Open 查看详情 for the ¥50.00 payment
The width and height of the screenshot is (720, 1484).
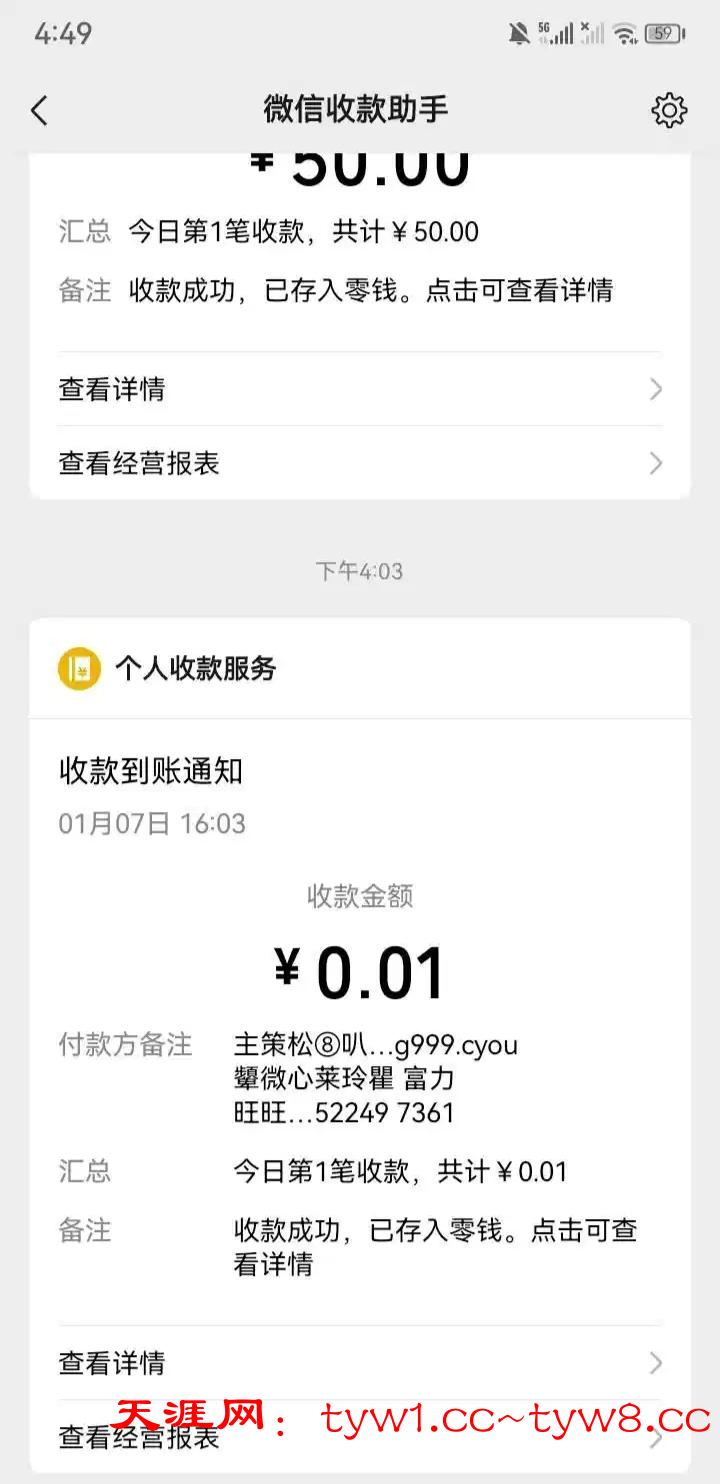point(359,389)
